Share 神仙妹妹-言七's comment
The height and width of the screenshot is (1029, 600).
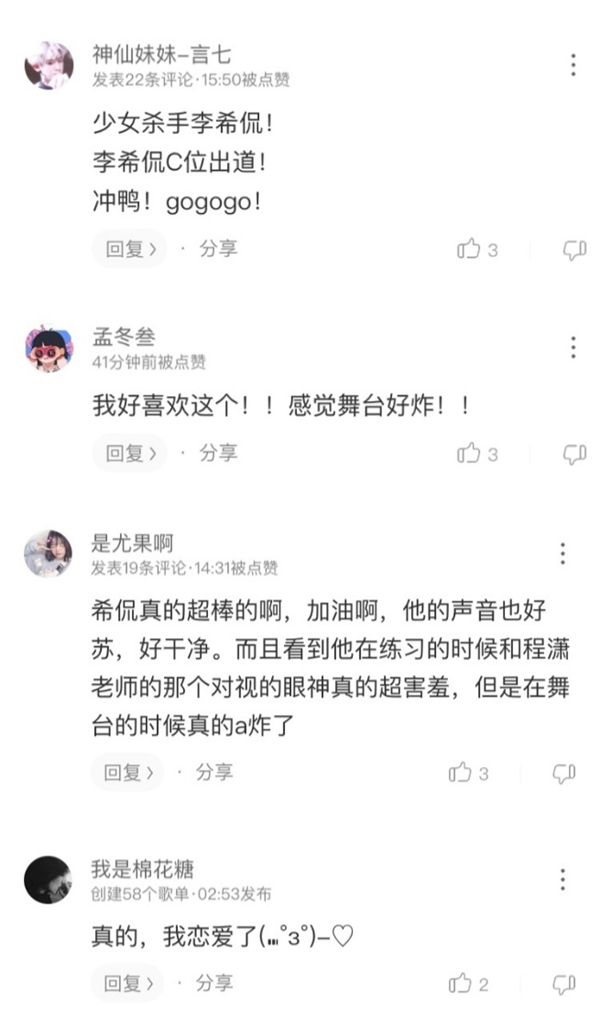(x=218, y=249)
